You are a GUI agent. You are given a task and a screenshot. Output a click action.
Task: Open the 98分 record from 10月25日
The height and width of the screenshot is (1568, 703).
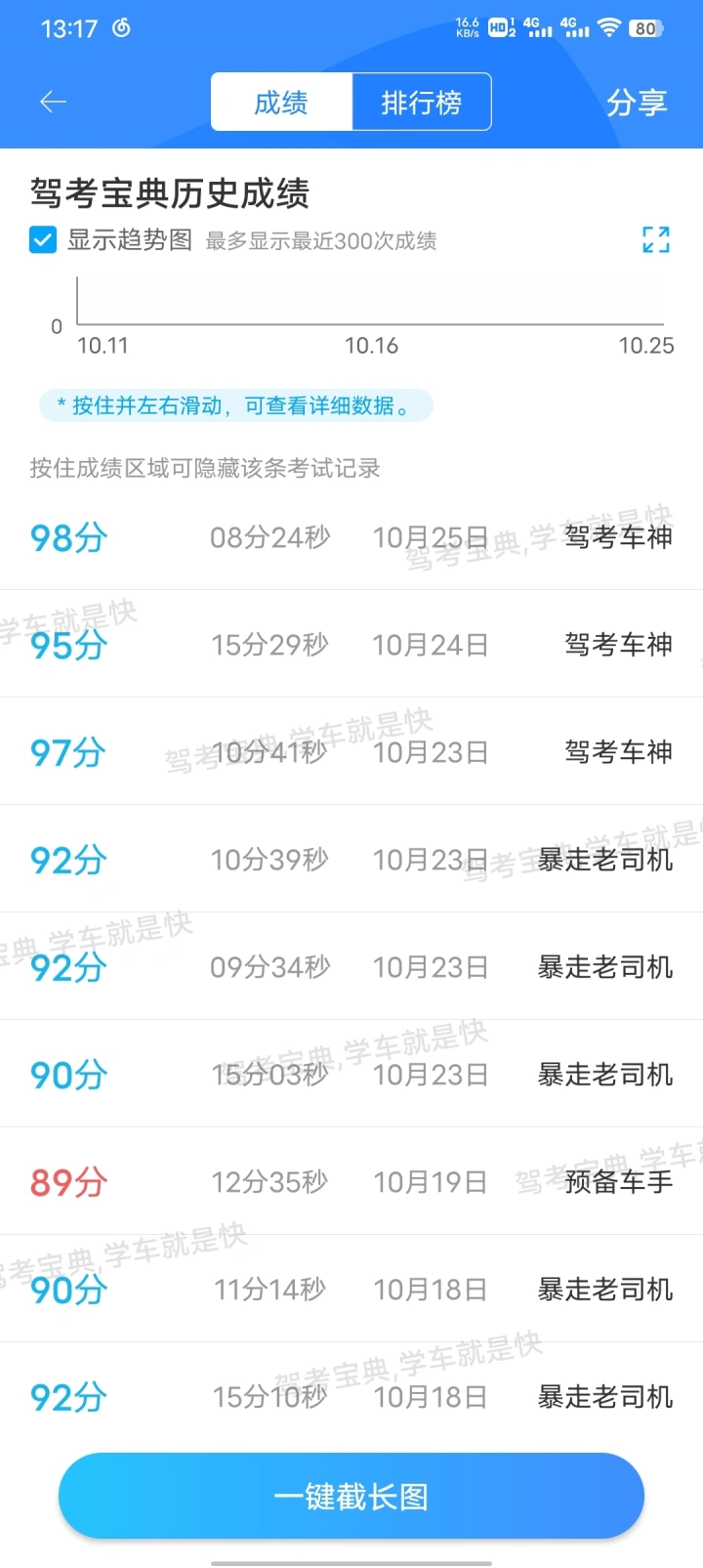351,536
